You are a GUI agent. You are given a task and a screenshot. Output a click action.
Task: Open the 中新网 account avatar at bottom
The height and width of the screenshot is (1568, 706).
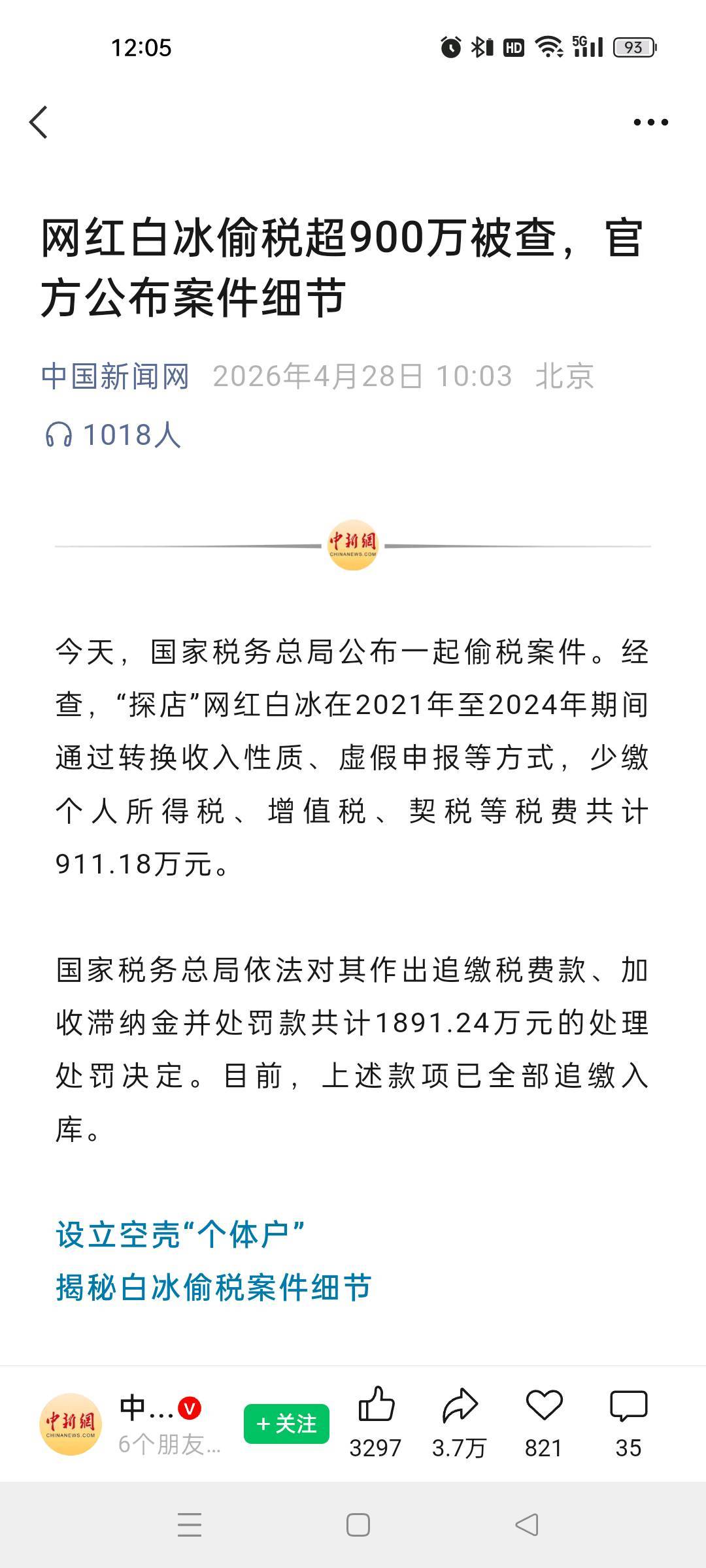71,1424
